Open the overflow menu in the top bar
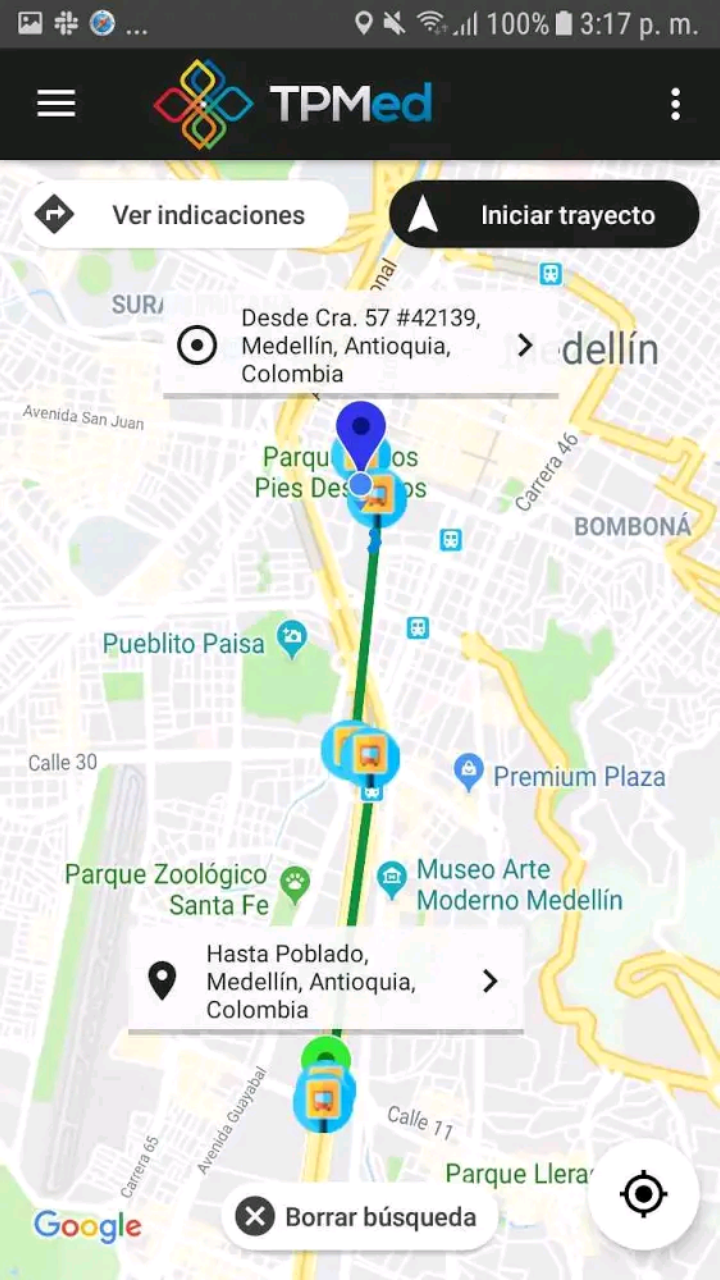 [676, 103]
